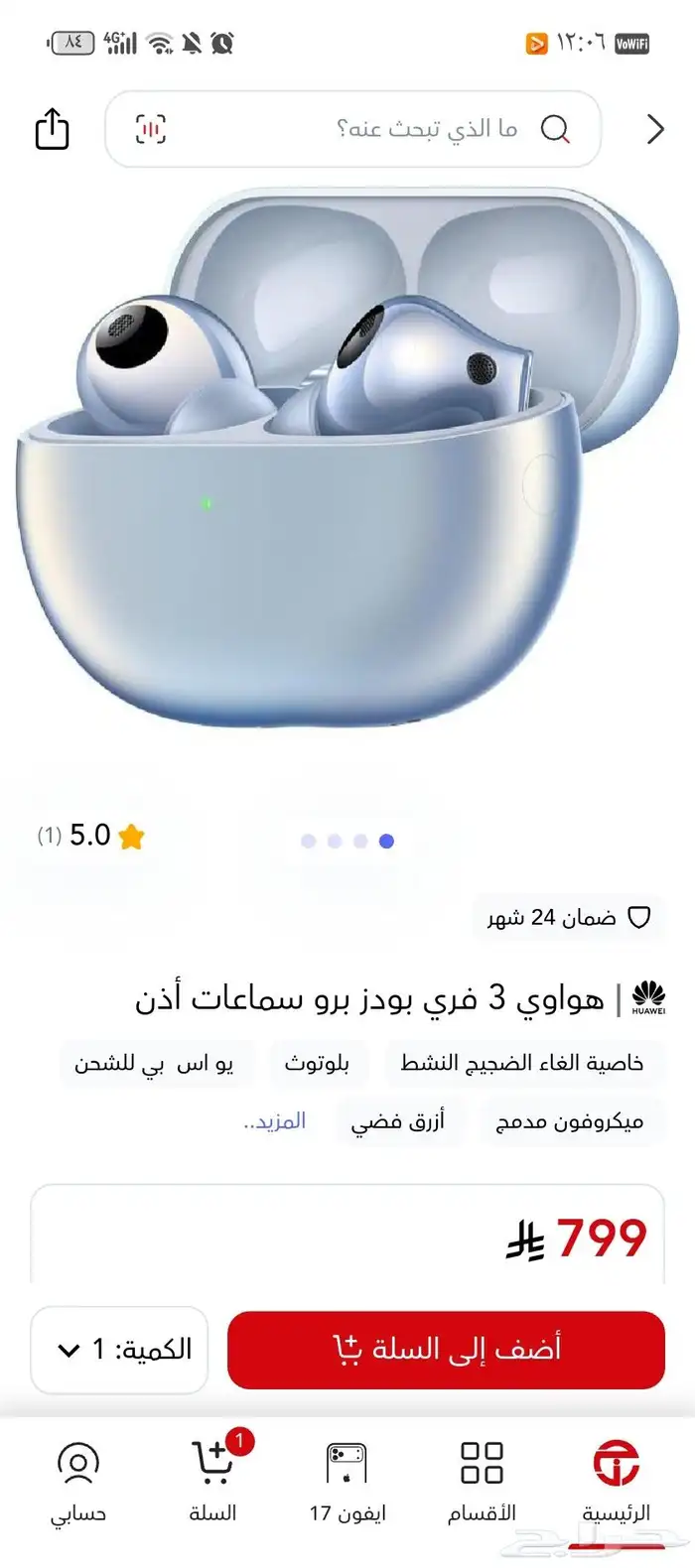Open the 5.0 star rating reviews
Screen dimensions: 695x1568
[91, 836]
